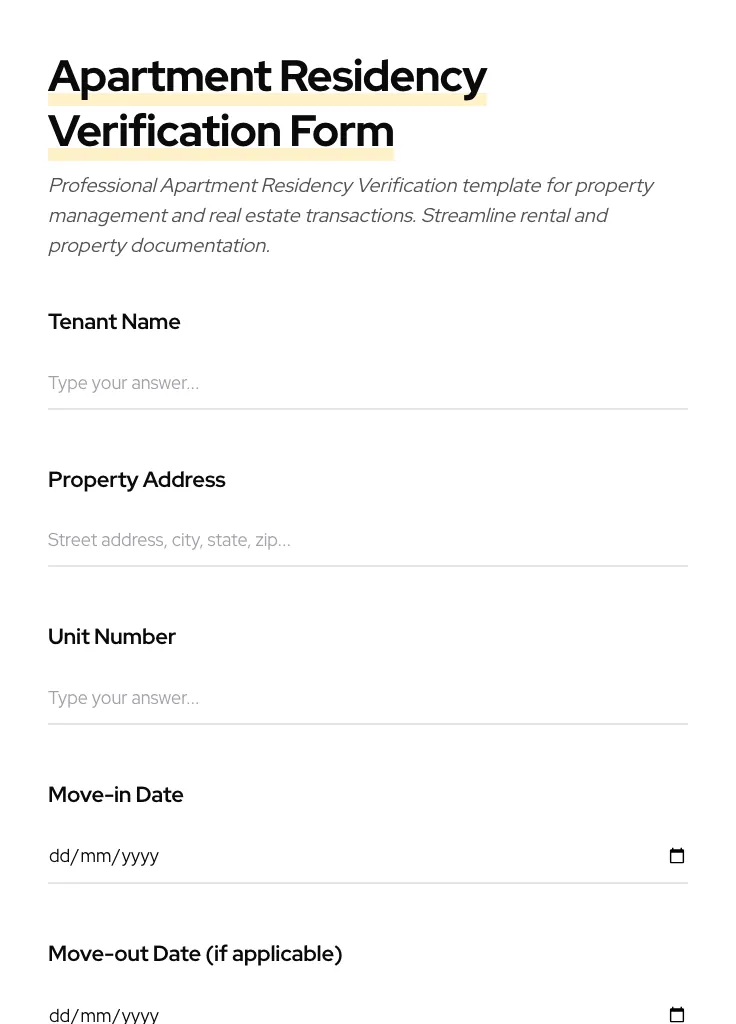Click the Unit Number input field
Screen dimensions: 736x1024
300,698
